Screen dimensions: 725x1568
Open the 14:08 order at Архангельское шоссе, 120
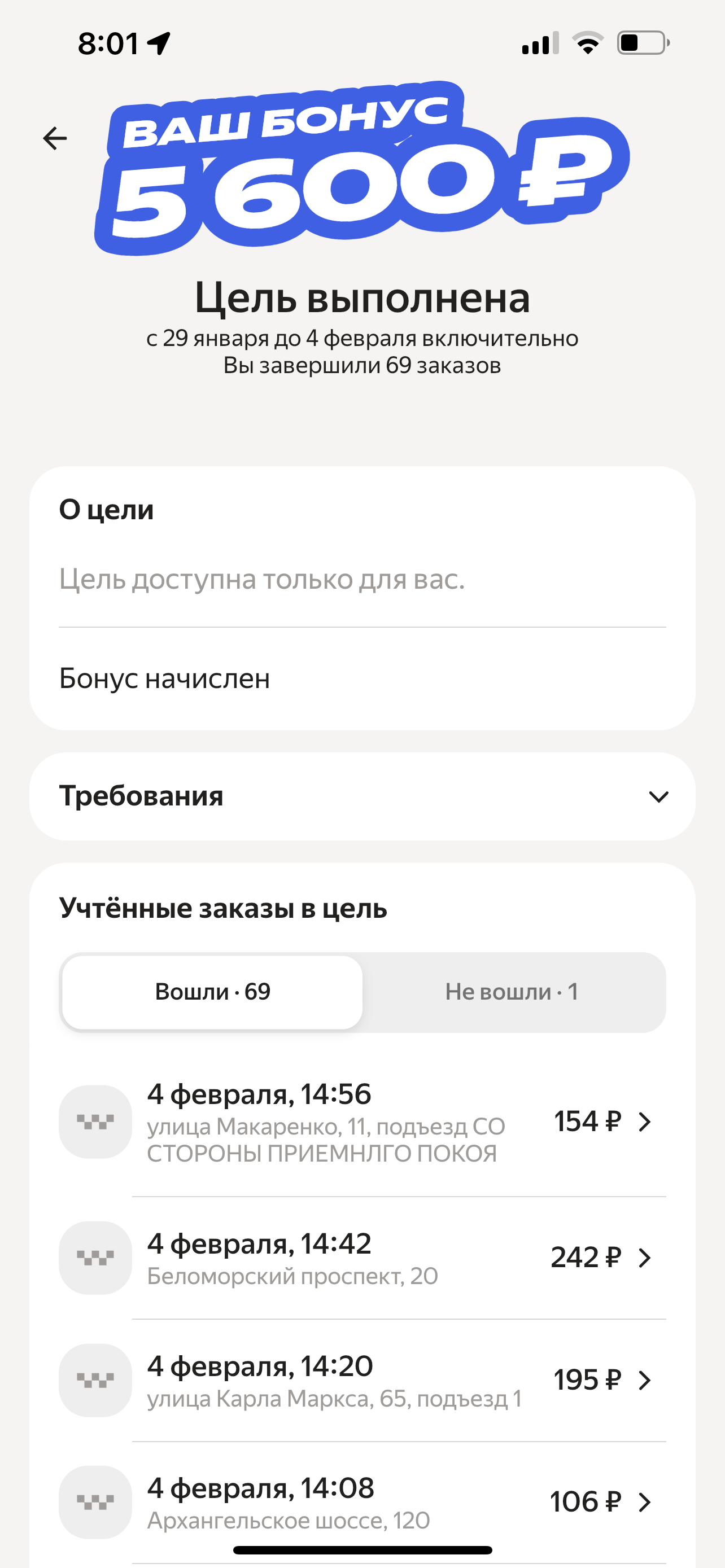pos(362,1501)
